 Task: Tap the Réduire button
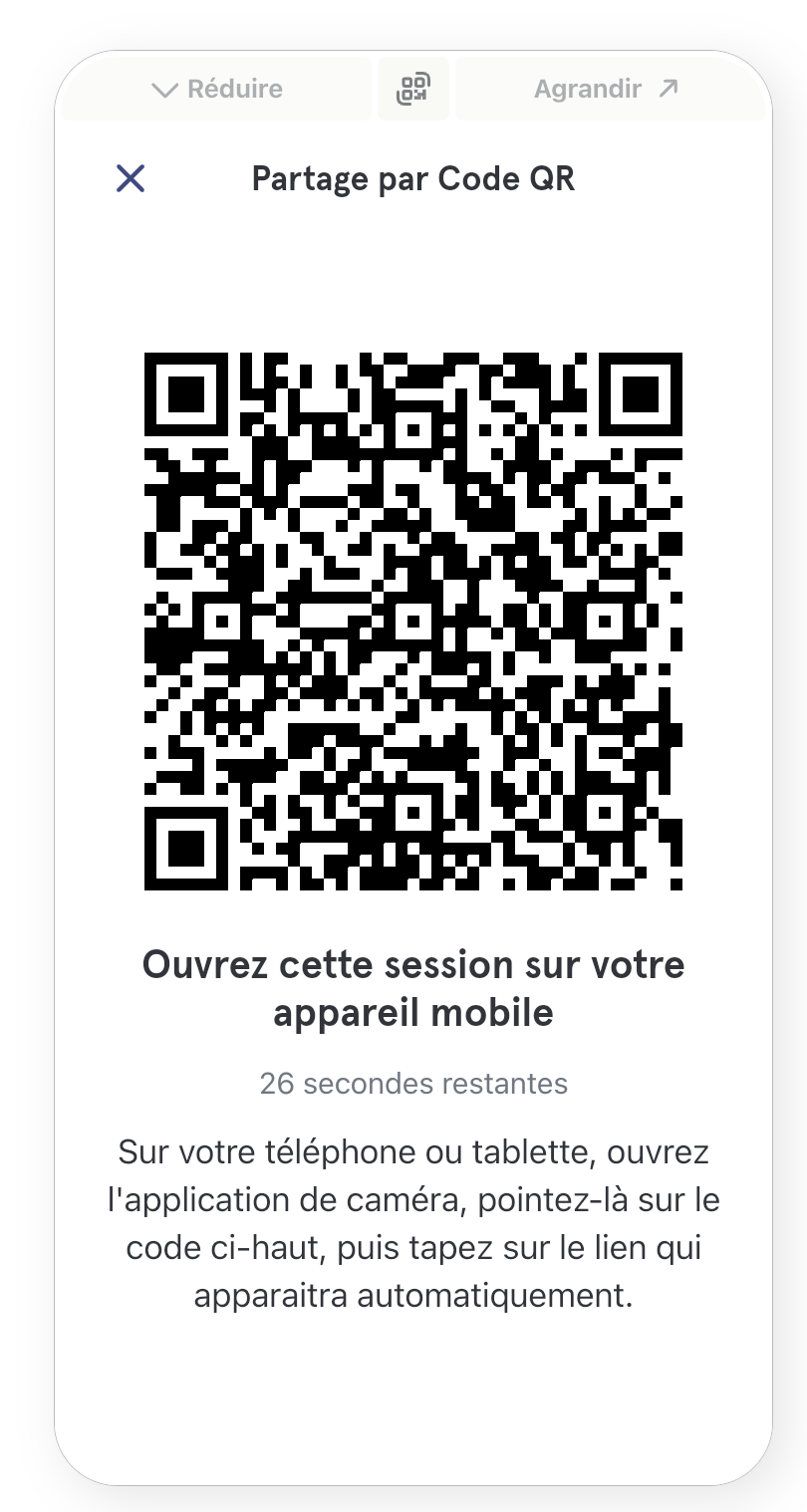tap(216, 89)
